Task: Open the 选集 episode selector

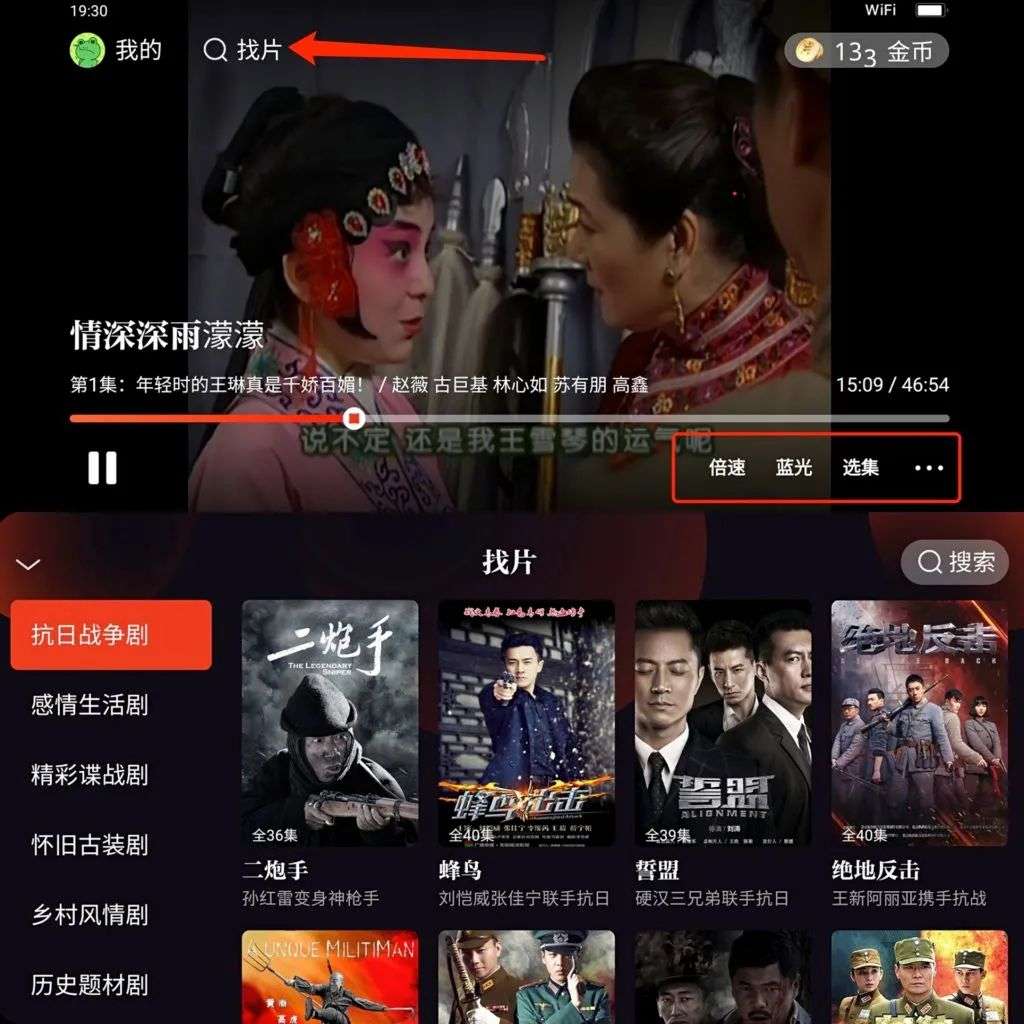Action: pos(860,468)
